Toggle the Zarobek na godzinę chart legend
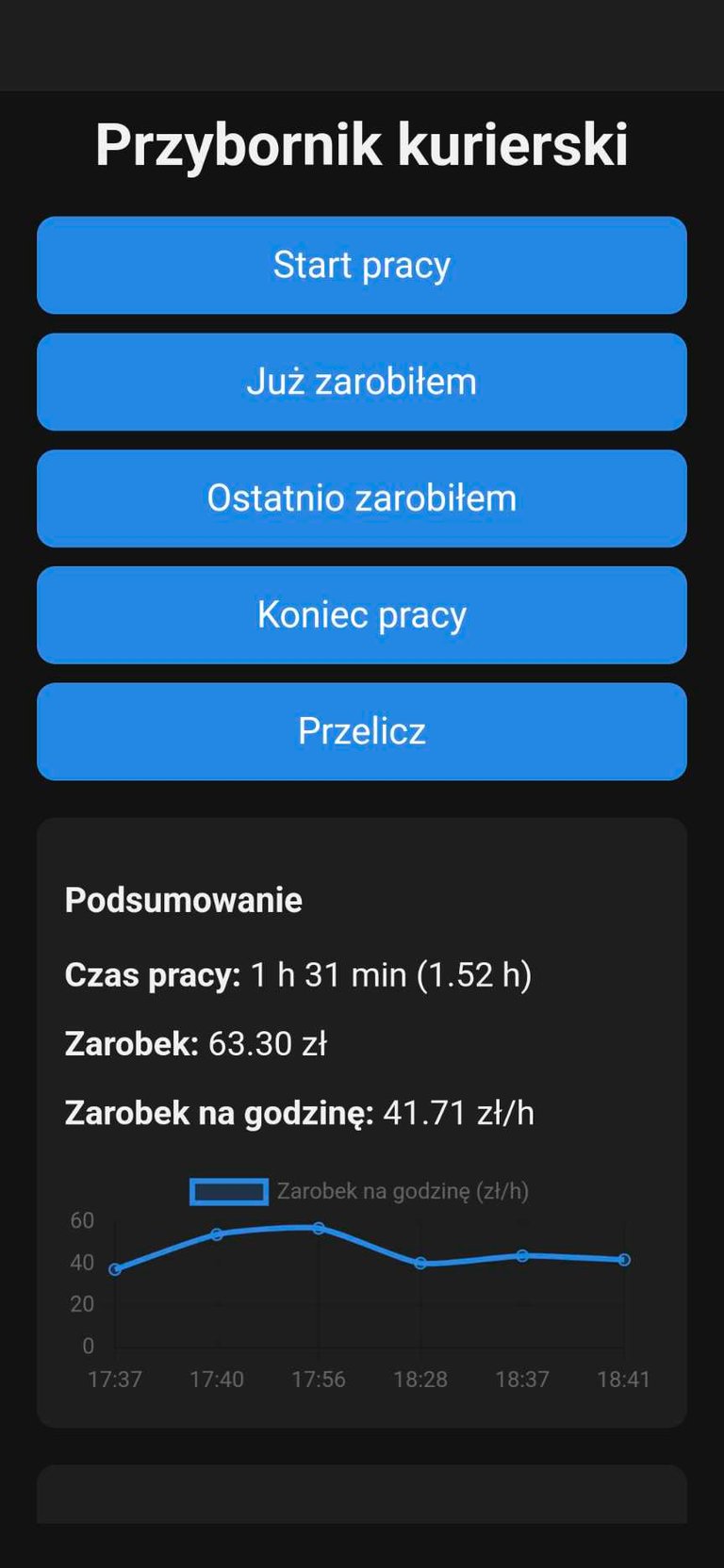Screen dimensions: 724x1568 [x=360, y=1191]
